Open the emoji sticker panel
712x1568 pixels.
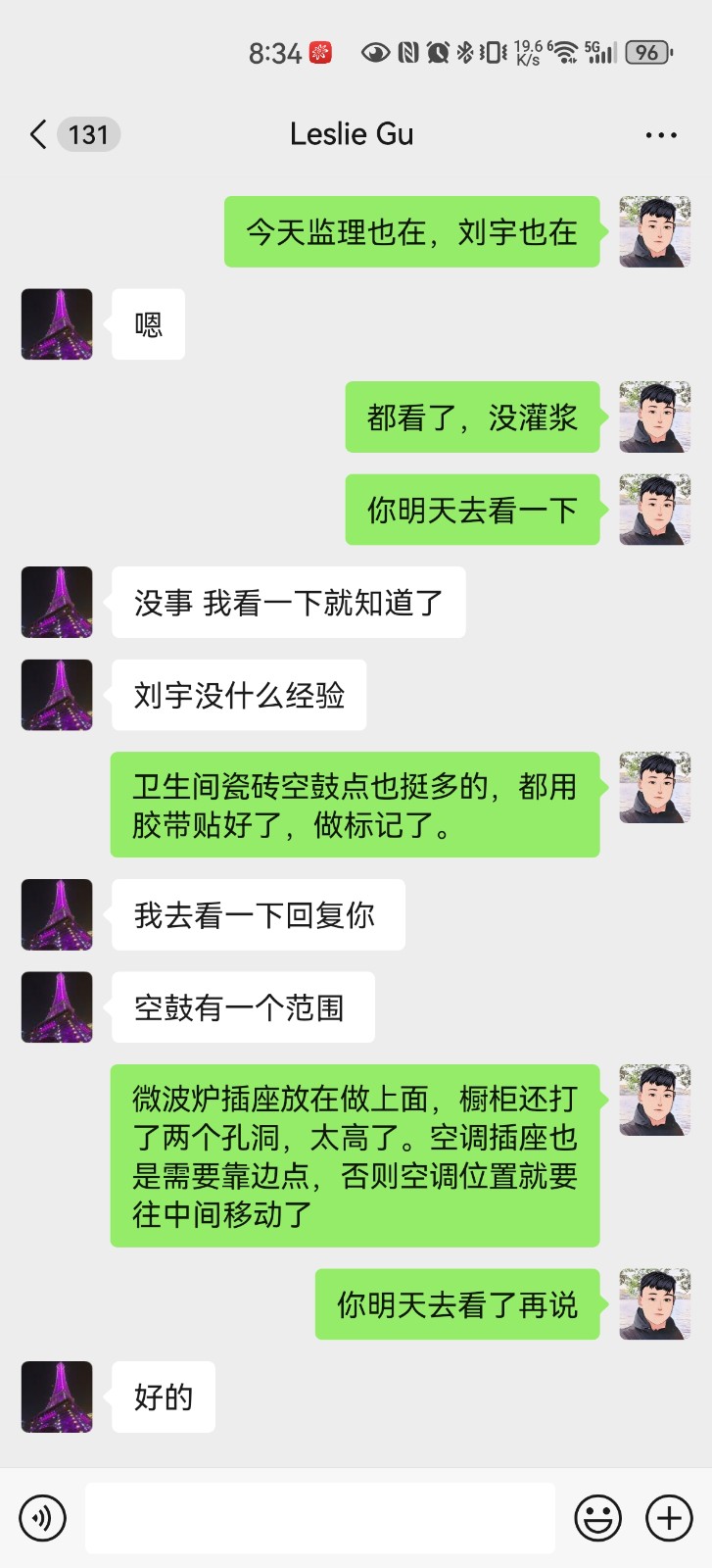597,1518
